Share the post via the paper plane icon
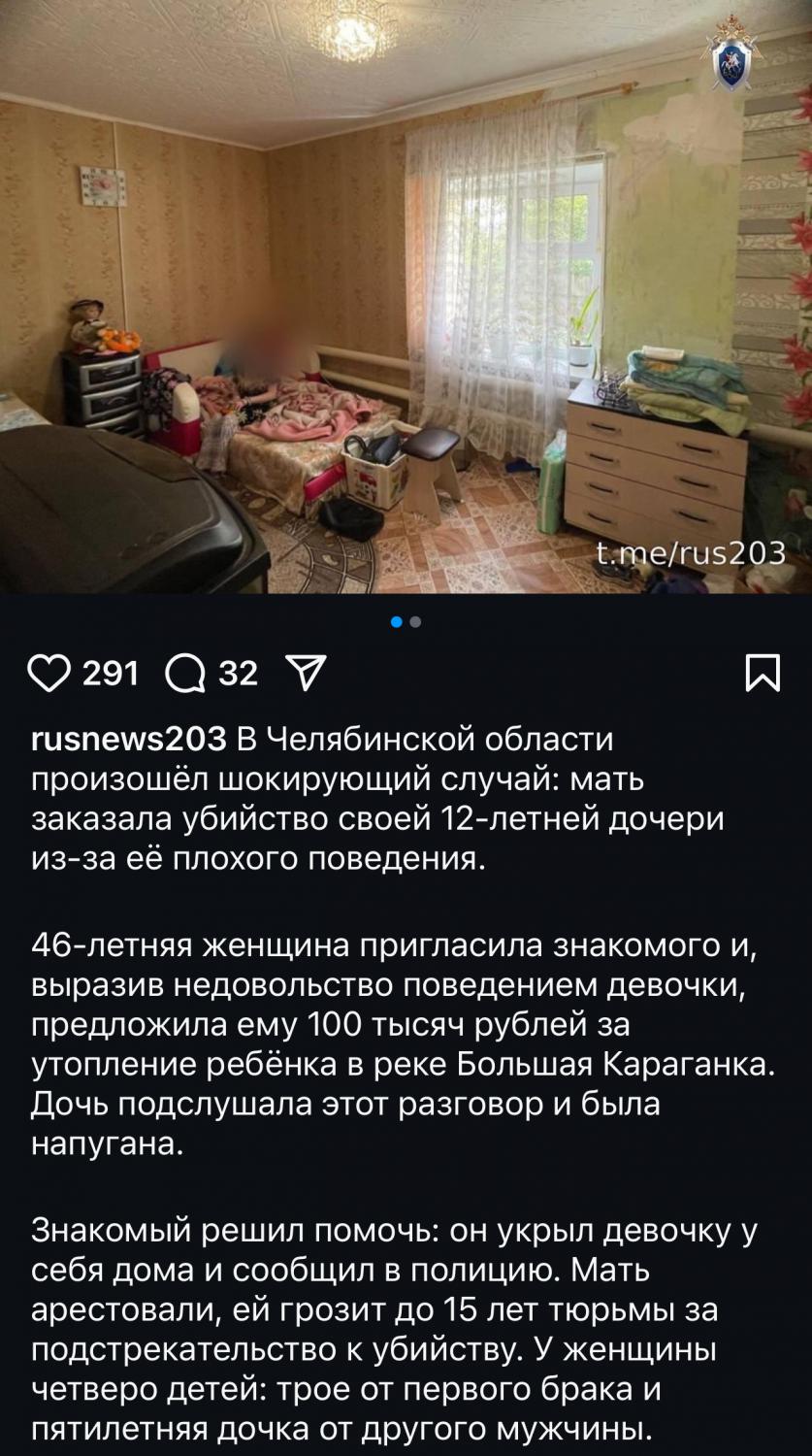The width and height of the screenshot is (812, 1456). [307, 673]
